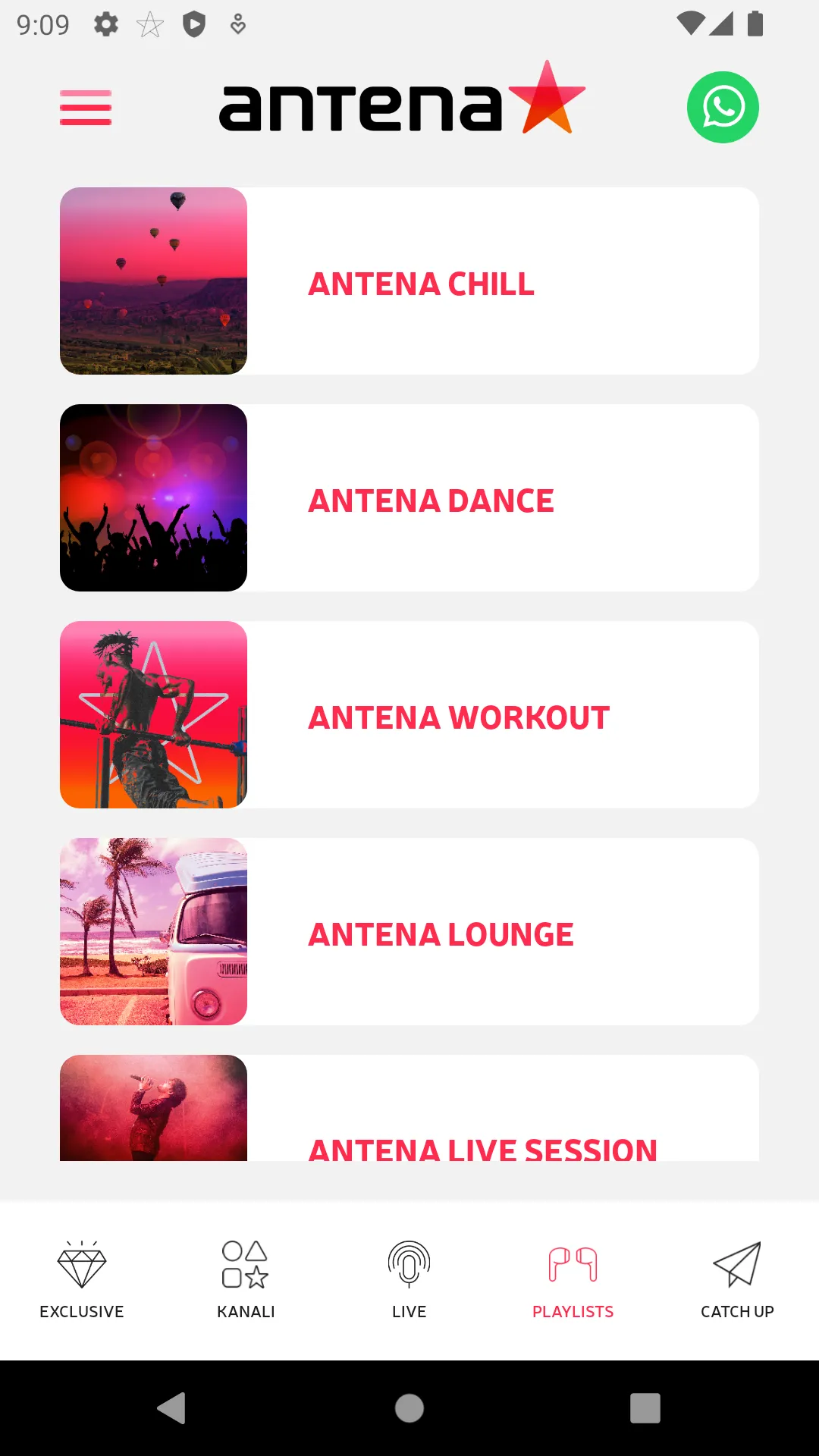Open the hamburger drawer menu
The height and width of the screenshot is (1456, 819).
86,107
